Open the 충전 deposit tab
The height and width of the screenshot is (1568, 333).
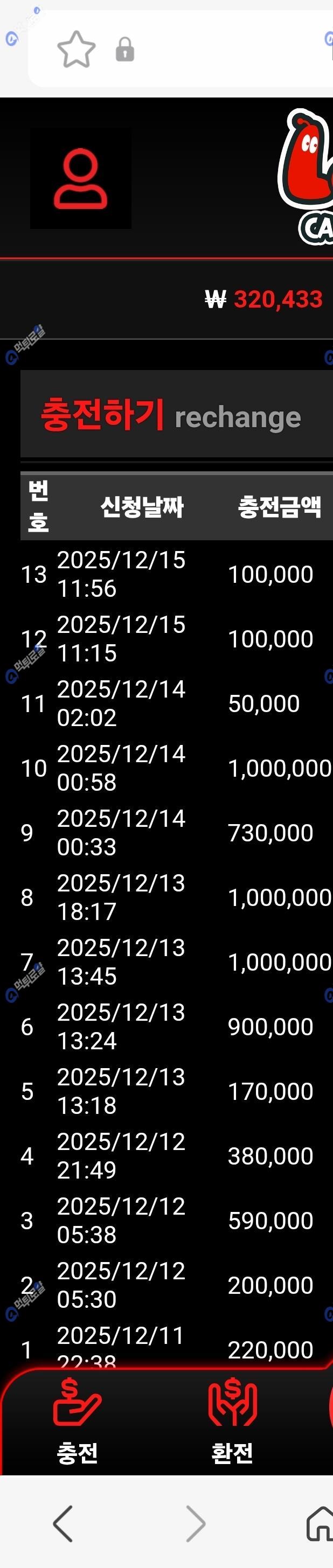tap(77, 1422)
